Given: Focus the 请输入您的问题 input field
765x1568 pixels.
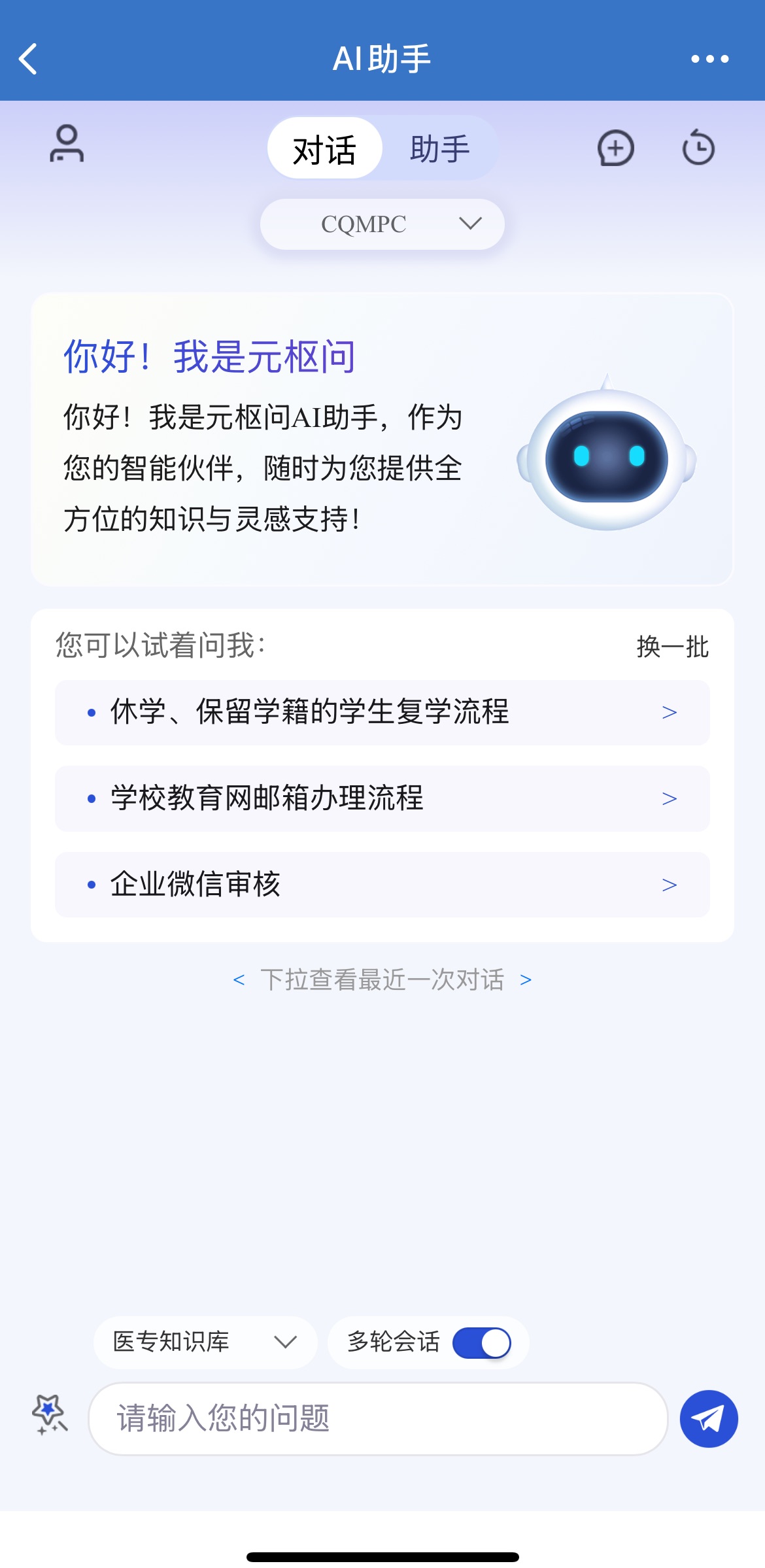Looking at the screenshot, I should (x=378, y=1418).
